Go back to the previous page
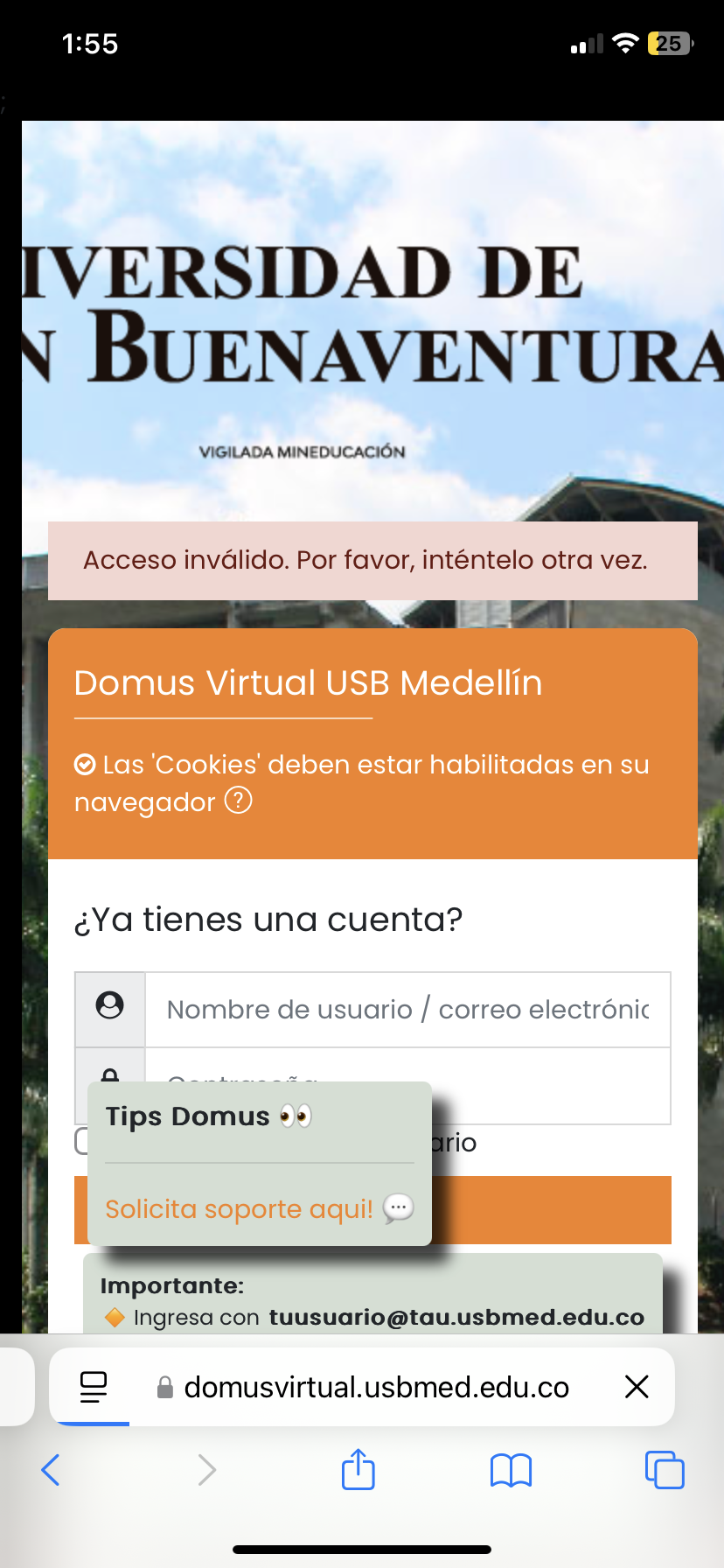 [x=51, y=1470]
